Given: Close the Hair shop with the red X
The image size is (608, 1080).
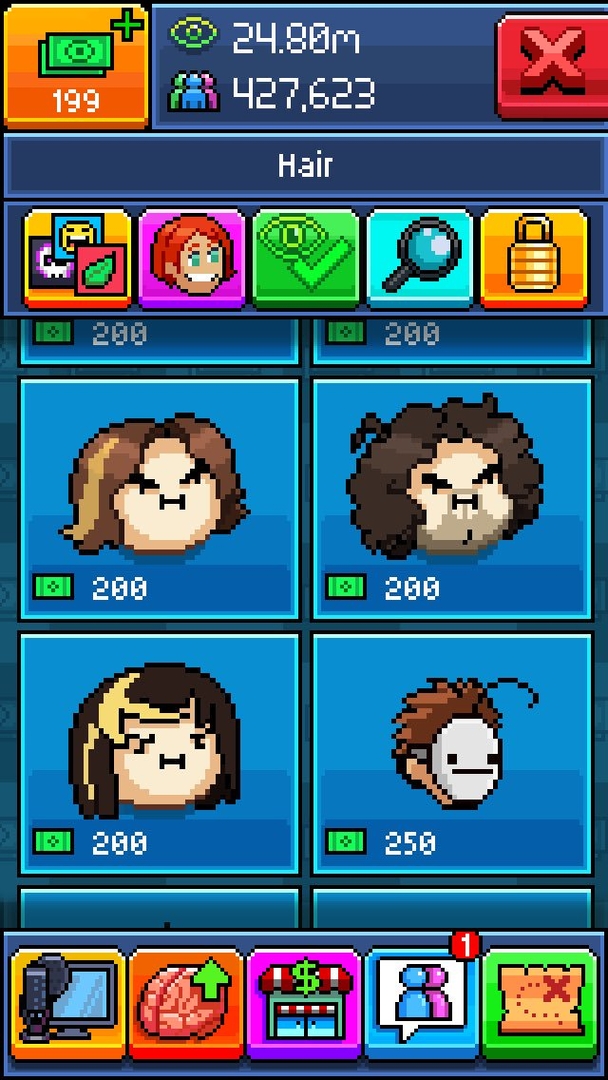Looking at the screenshot, I should pyautogui.click(x=552, y=68).
